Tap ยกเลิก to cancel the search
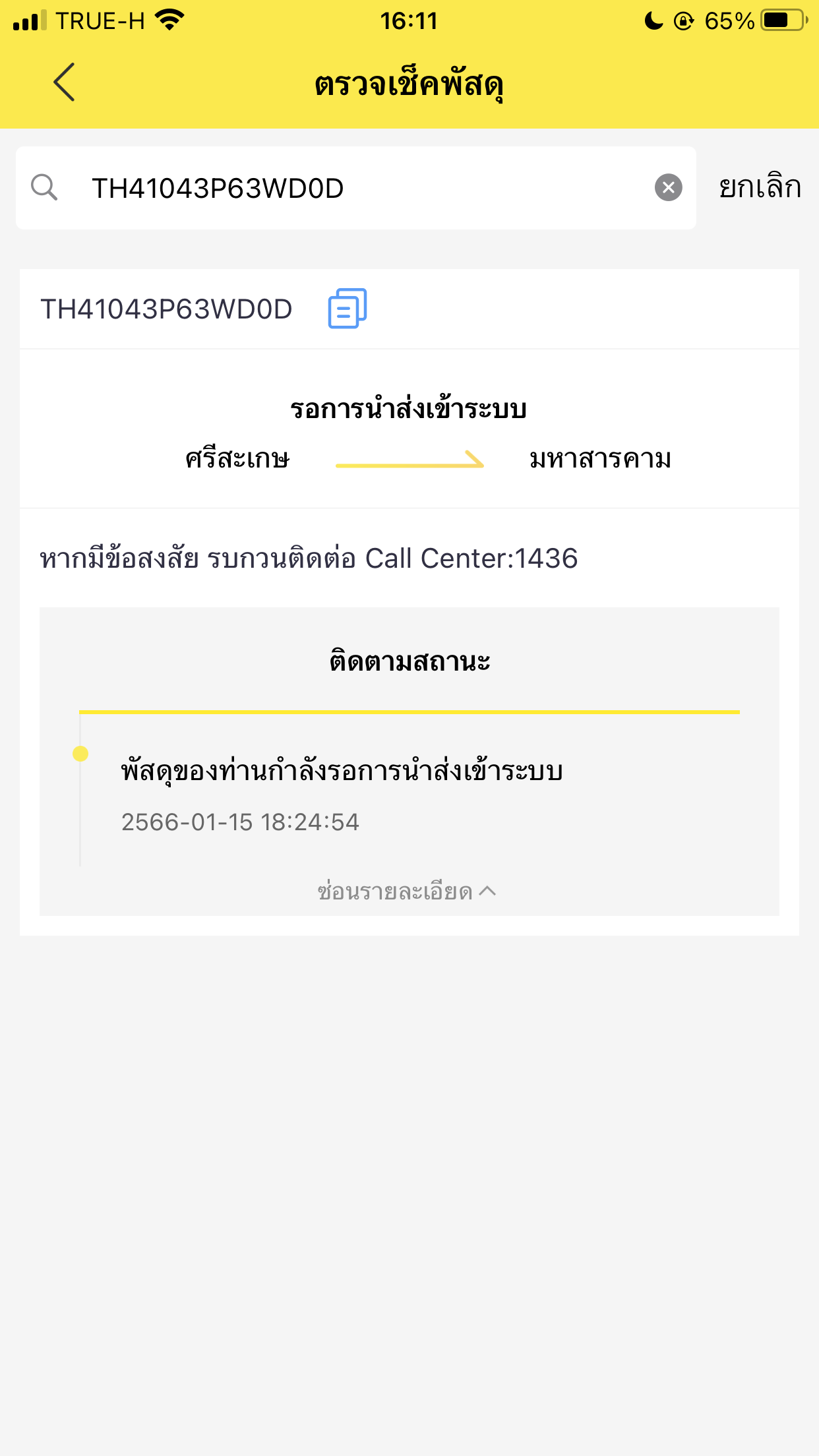 click(760, 187)
